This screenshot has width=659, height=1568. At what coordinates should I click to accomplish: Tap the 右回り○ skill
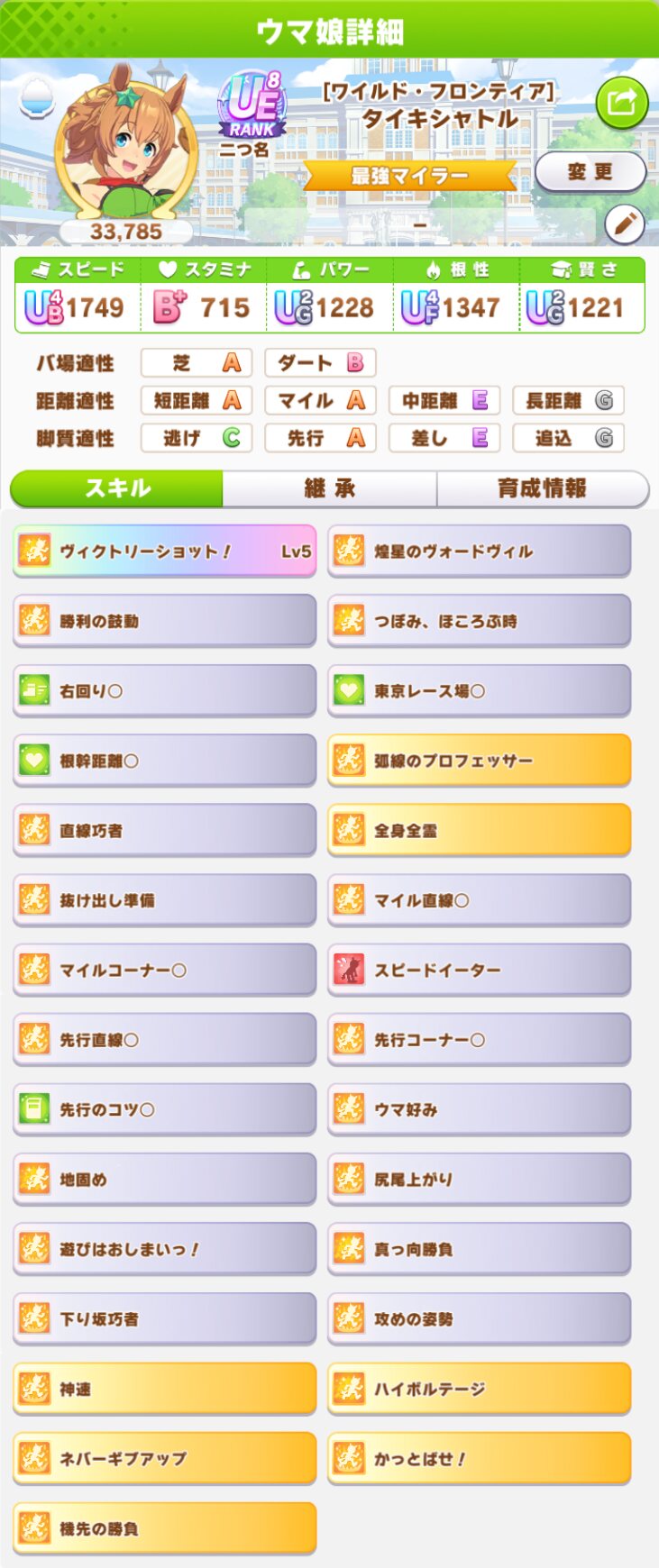[165, 690]
